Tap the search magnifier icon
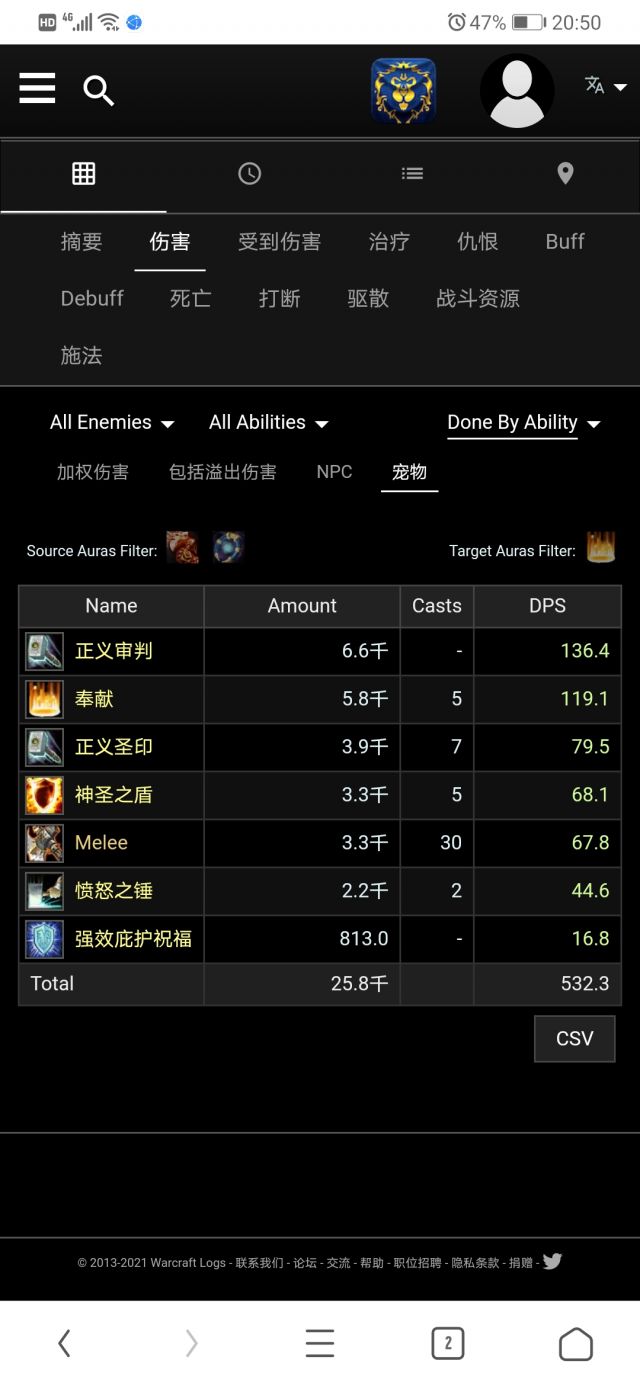The height and width of the screenshot is (1386, 640). tap(98, 91)
